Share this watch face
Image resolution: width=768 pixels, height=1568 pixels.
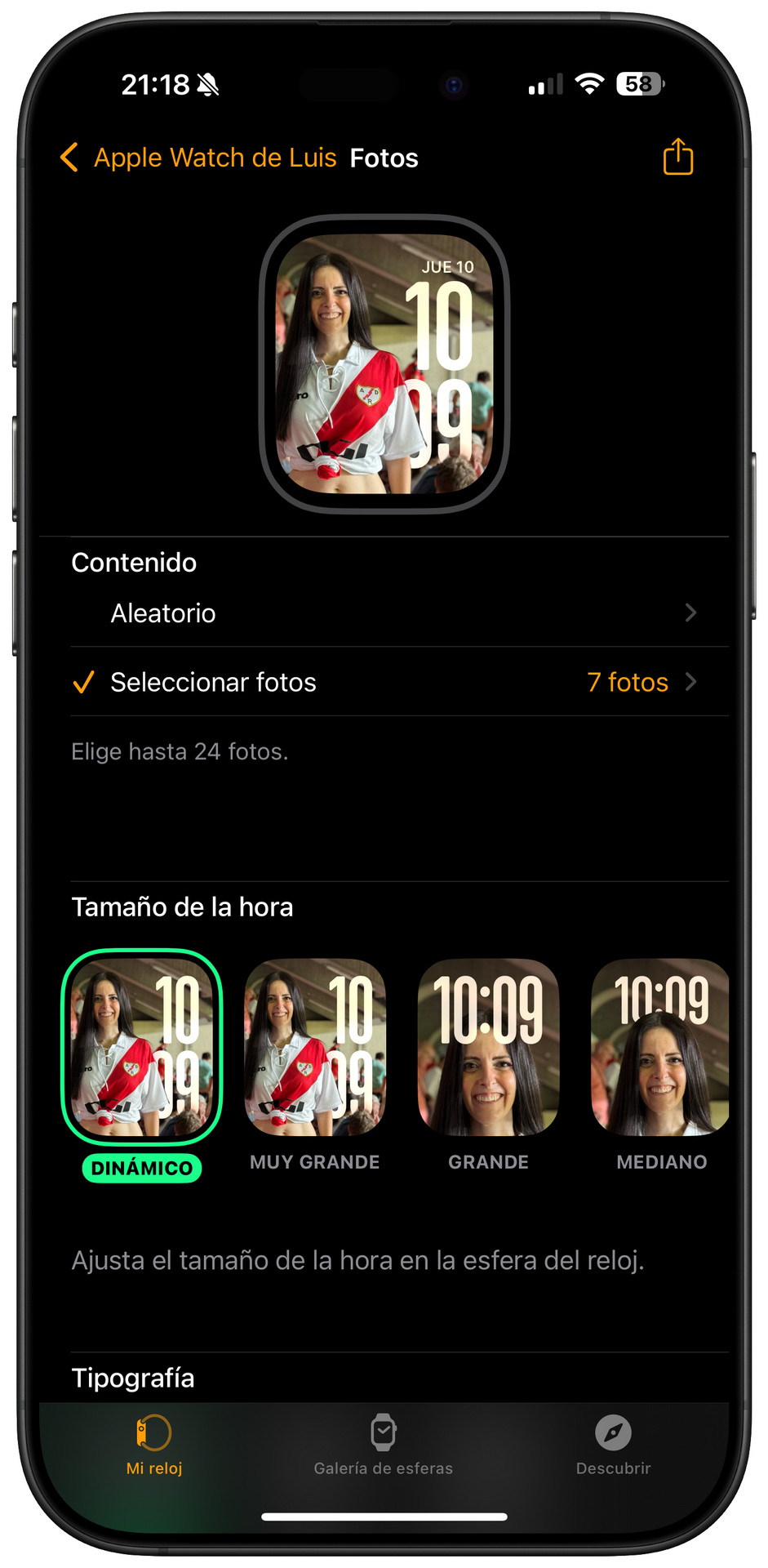point(677,156)
